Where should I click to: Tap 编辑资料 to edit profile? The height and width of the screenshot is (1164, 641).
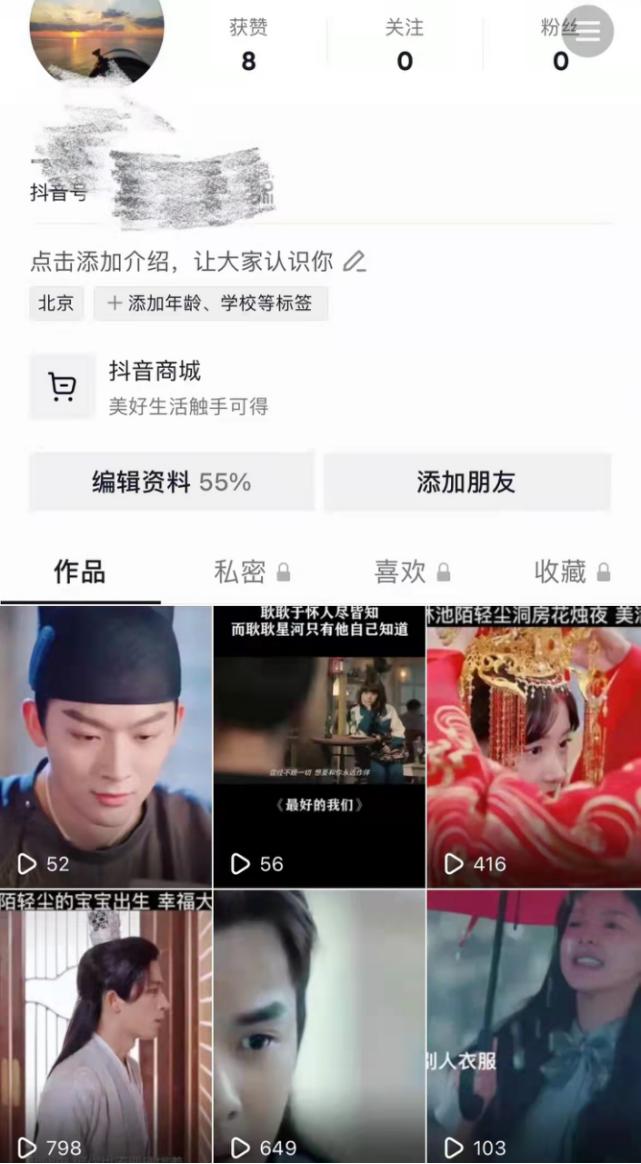171,482
